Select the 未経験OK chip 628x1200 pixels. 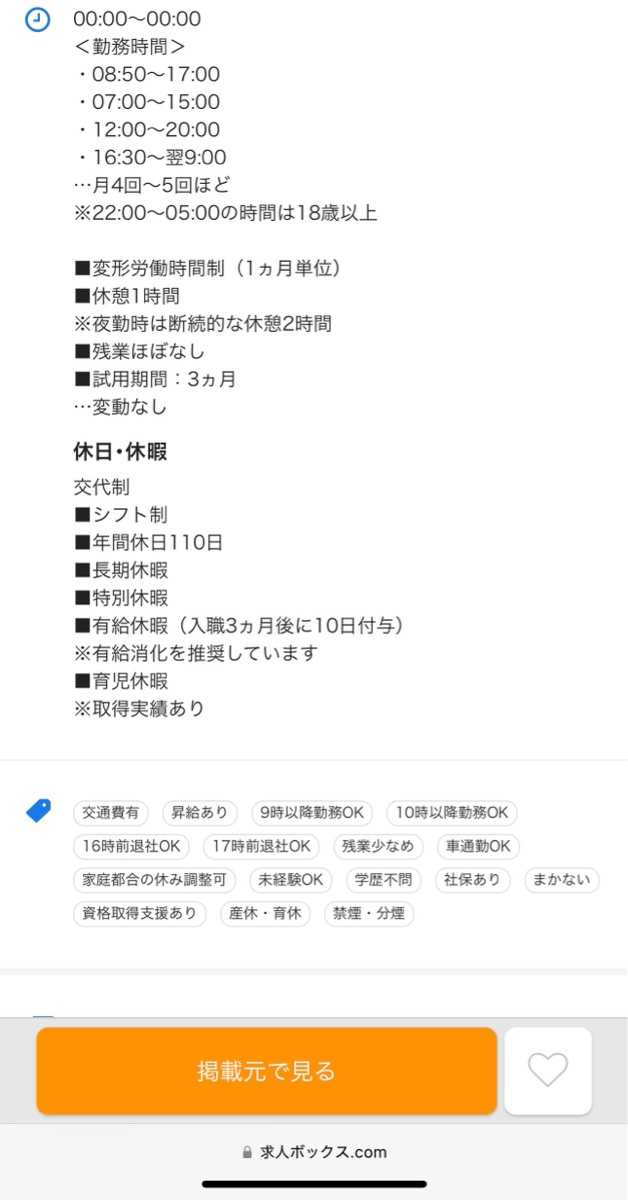290,880
